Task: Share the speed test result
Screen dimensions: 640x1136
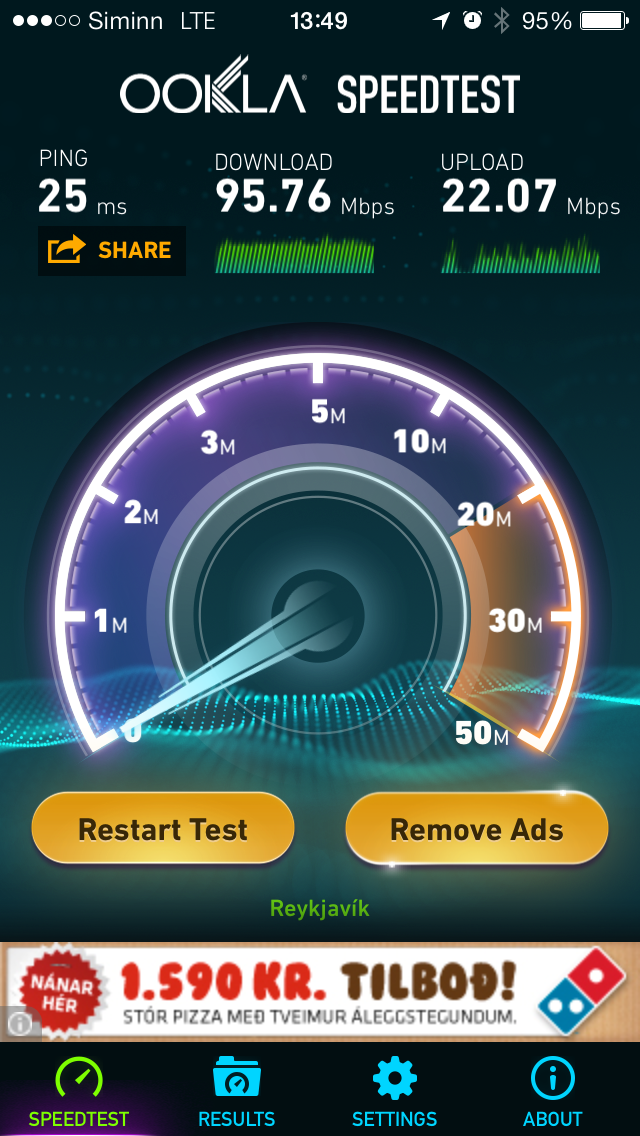Action: [x=111, y=250]
